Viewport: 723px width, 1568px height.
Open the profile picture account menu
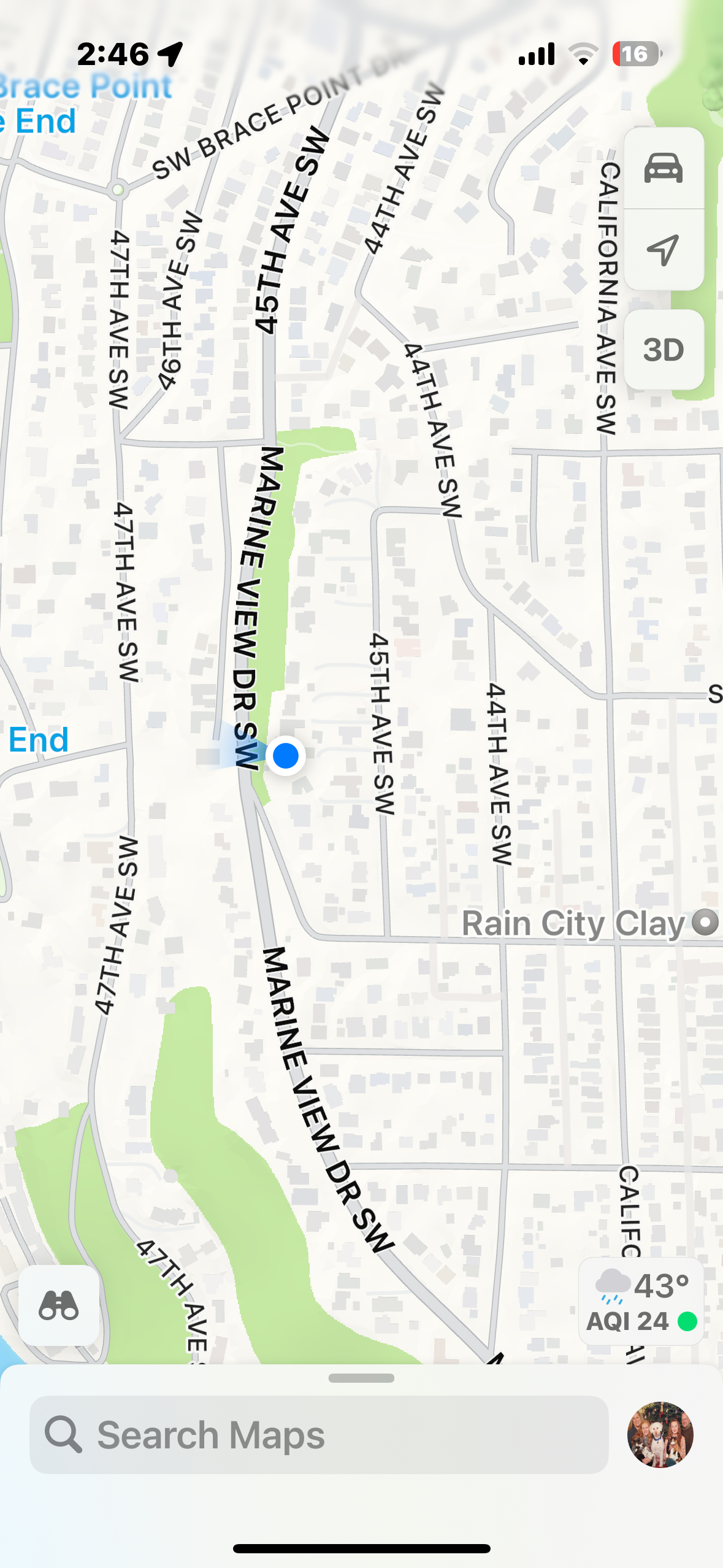660,1434
